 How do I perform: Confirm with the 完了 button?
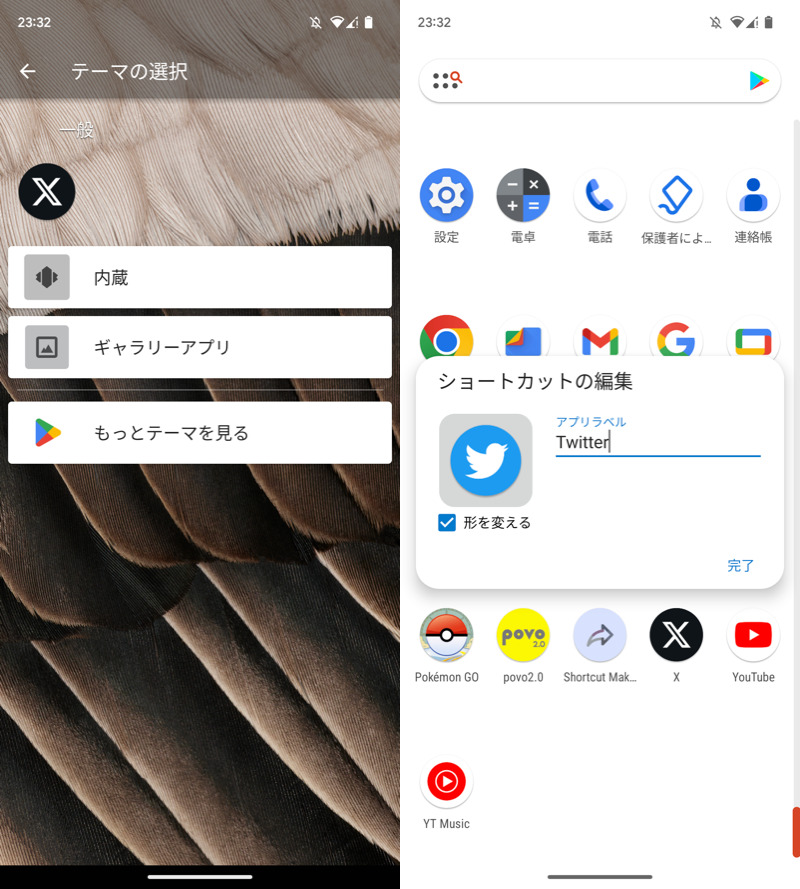coord(740,565)
